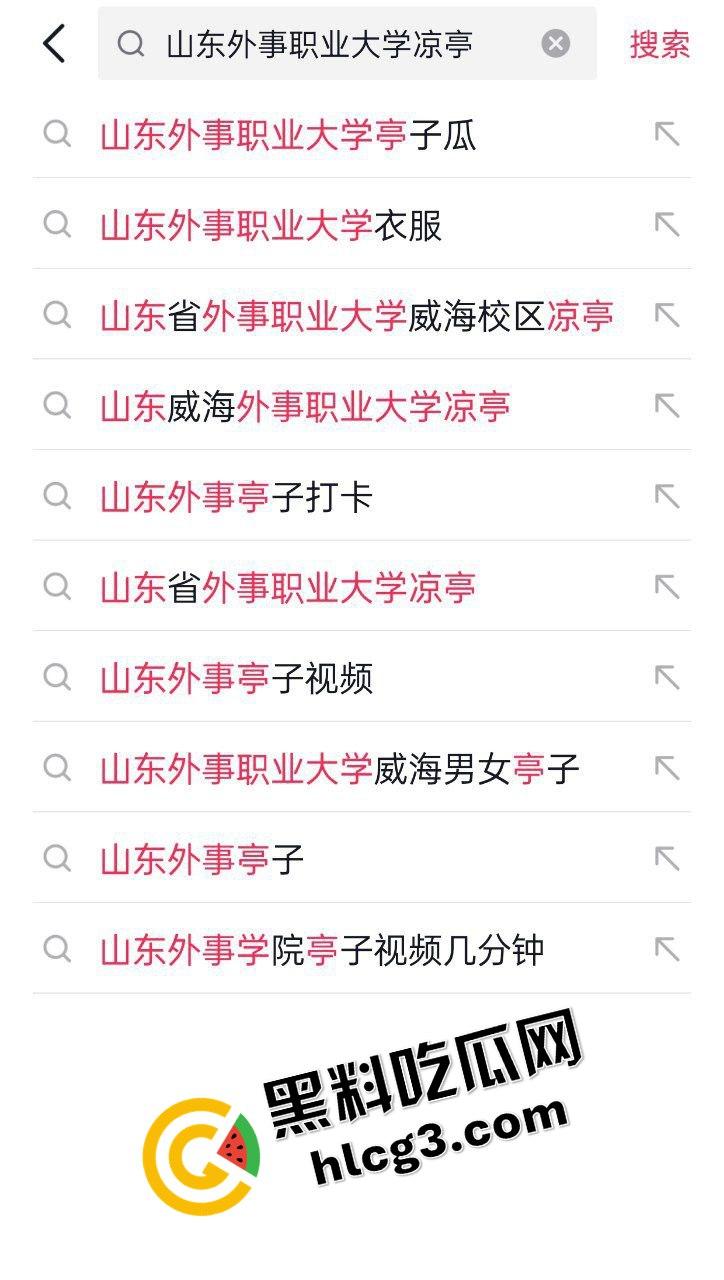Click the magnifier icon in the search bar

tap(133, 44)
